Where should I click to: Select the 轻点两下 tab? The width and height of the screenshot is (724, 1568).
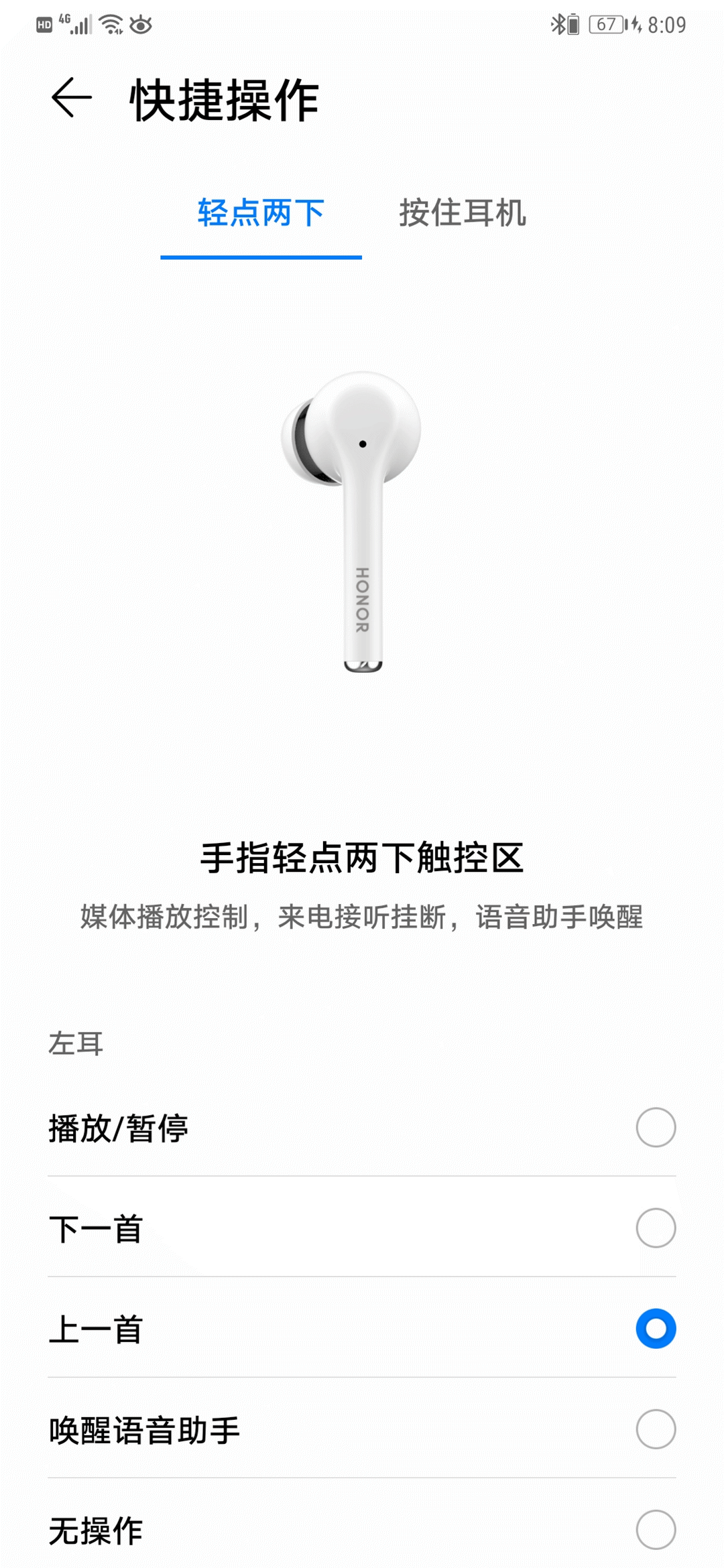coord(261,213)
